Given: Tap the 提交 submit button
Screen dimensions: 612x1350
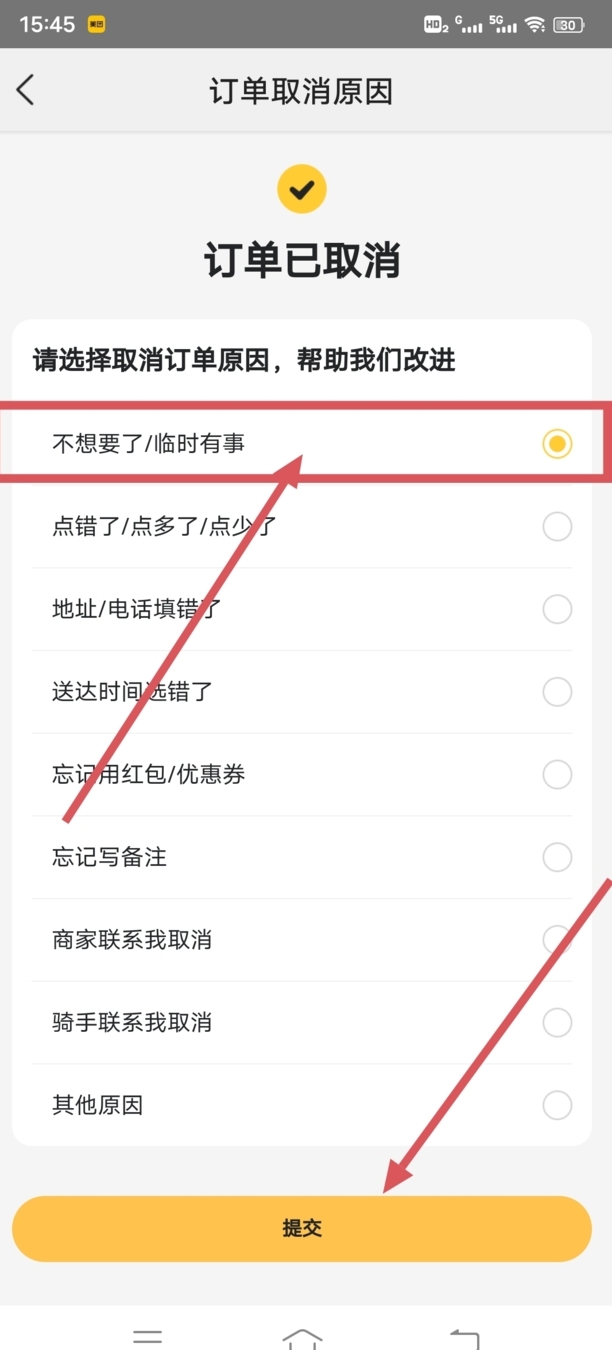Looking at the screenshot, I should pyautogui.click(x=302, y=1229).
